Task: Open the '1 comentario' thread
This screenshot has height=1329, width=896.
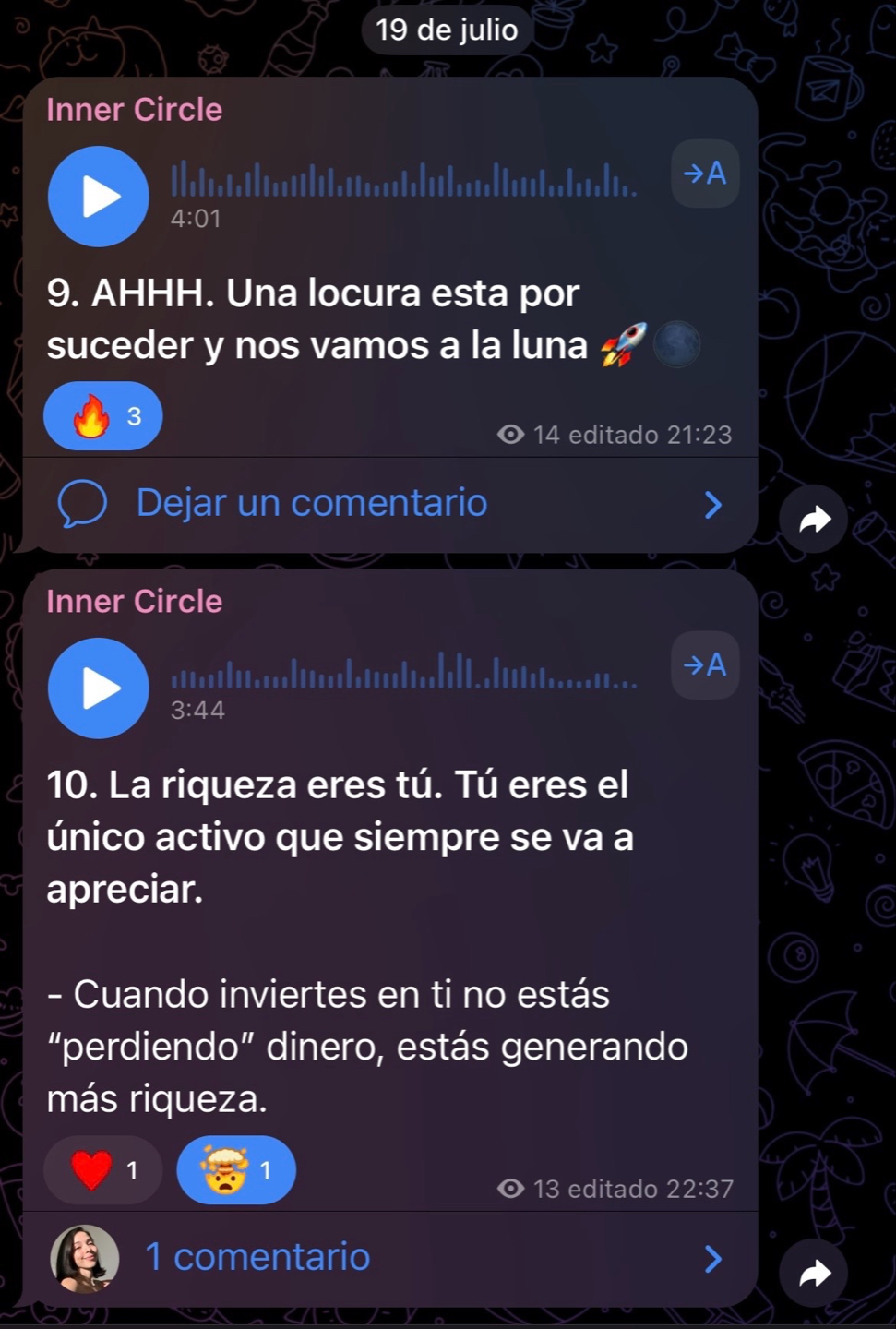Action: [x=388, y=1258]
